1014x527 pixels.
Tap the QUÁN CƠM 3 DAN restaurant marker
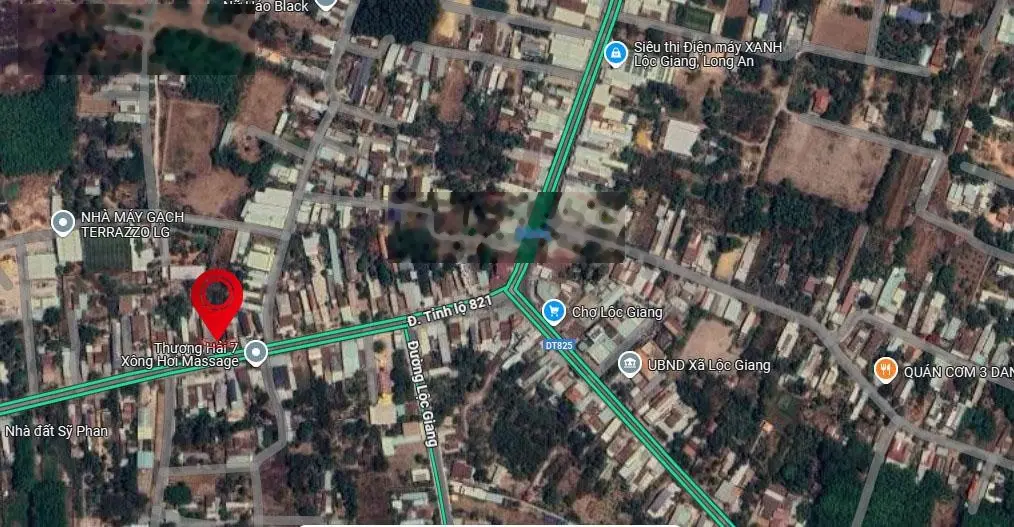click(885, 371)
